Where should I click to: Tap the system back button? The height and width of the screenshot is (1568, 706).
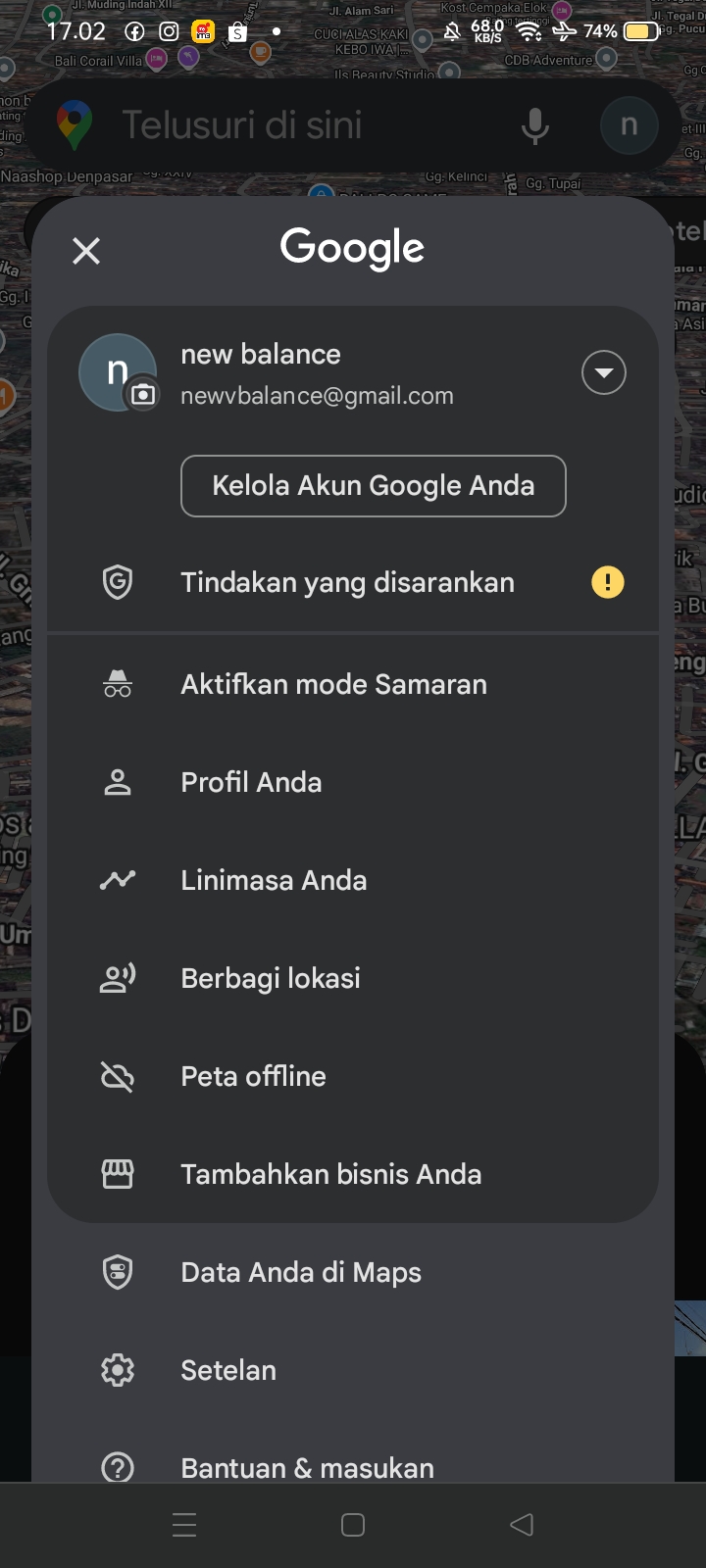coord(522,1525)
